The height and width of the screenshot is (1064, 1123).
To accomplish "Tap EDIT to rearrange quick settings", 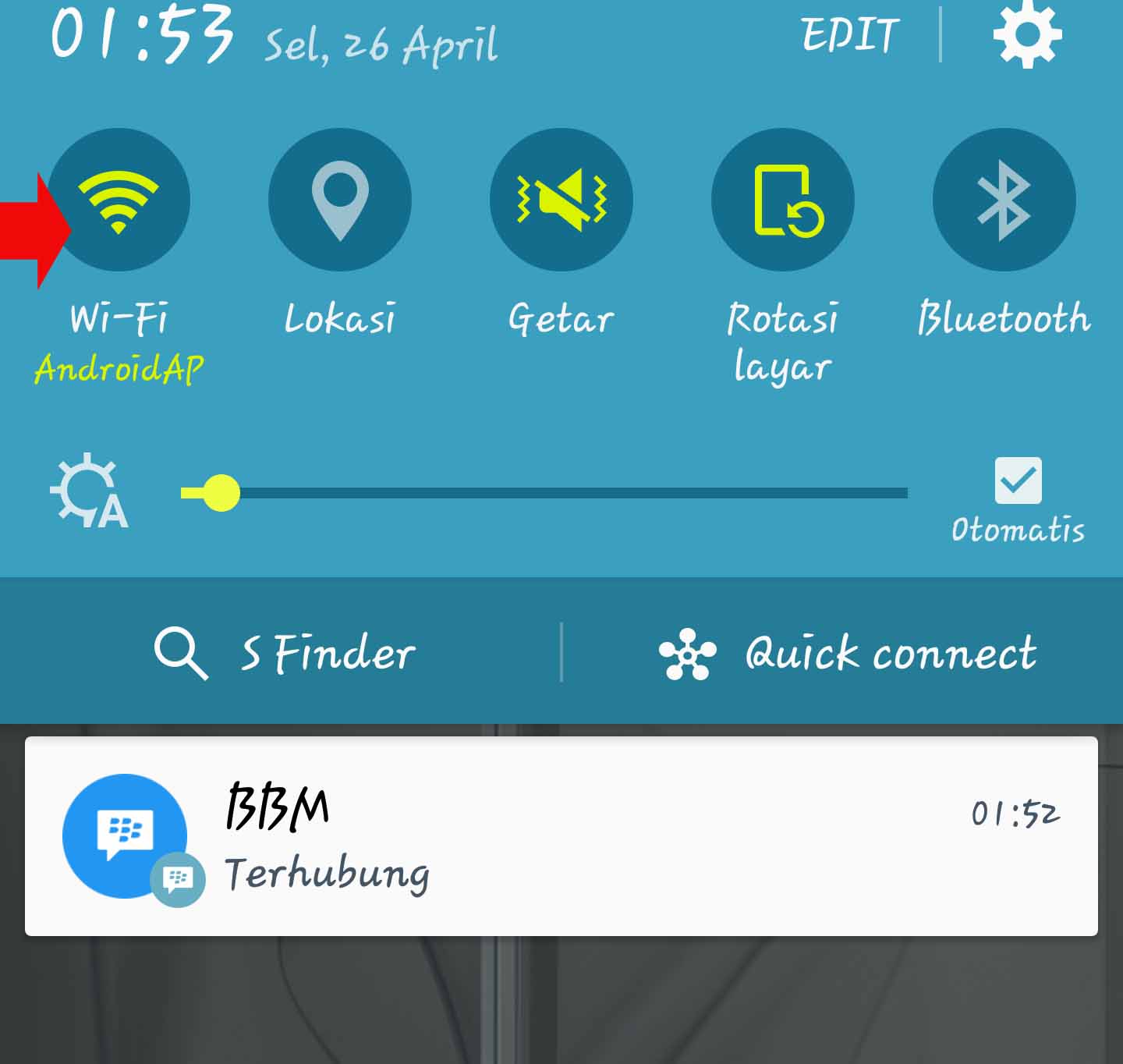I will pyautogui.click(x=850, y=35).
